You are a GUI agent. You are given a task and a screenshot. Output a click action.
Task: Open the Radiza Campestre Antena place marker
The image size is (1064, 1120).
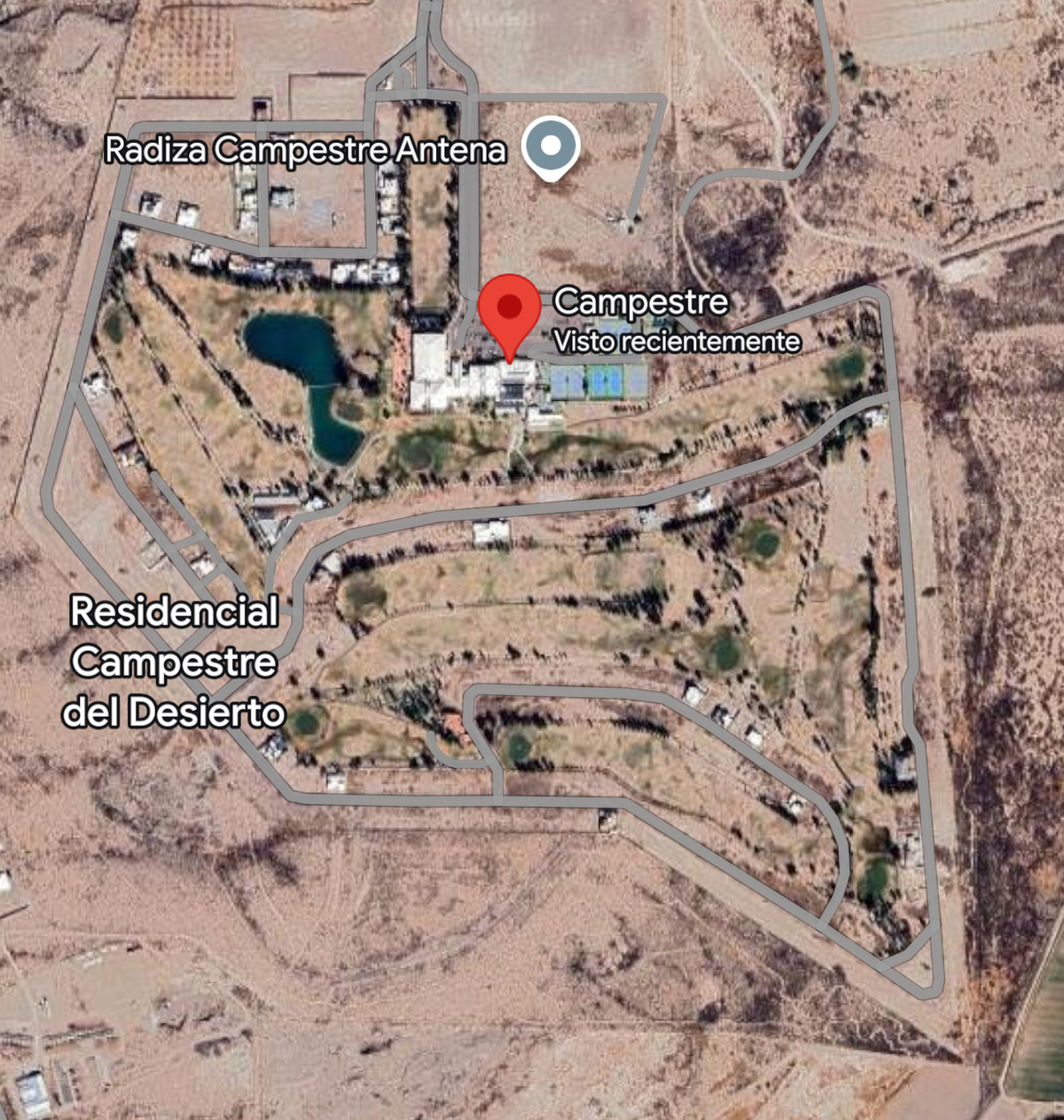pos(551,145)
